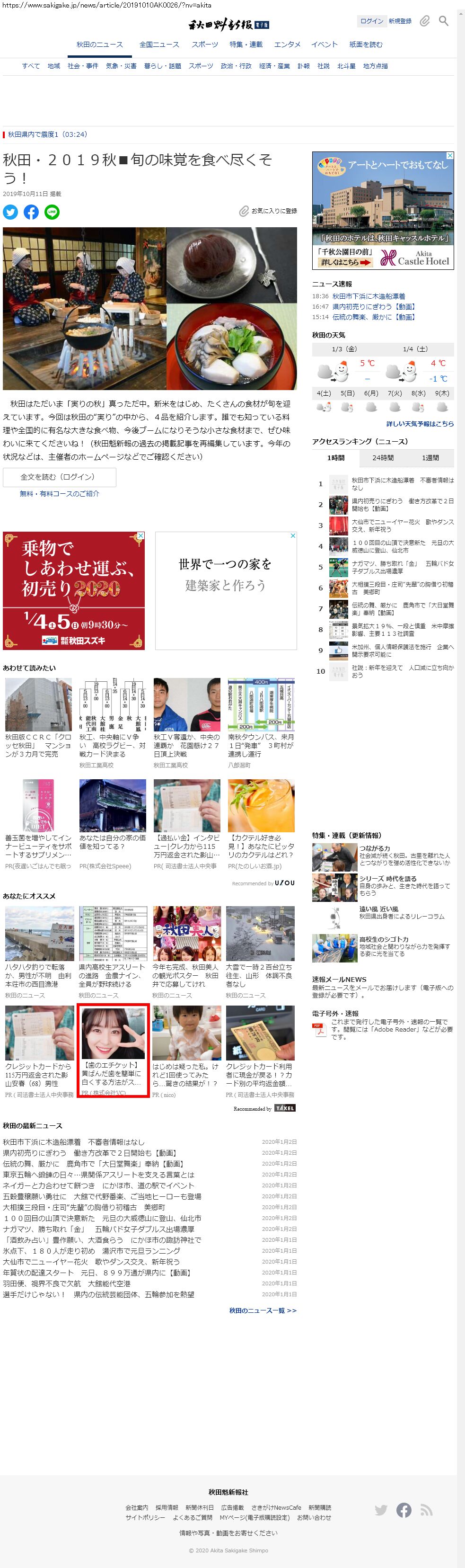Viewport: 465px width, 1568px height.
Task: Open 詳しい天気予報はこちら link
Action: click(x=420, y=424)
